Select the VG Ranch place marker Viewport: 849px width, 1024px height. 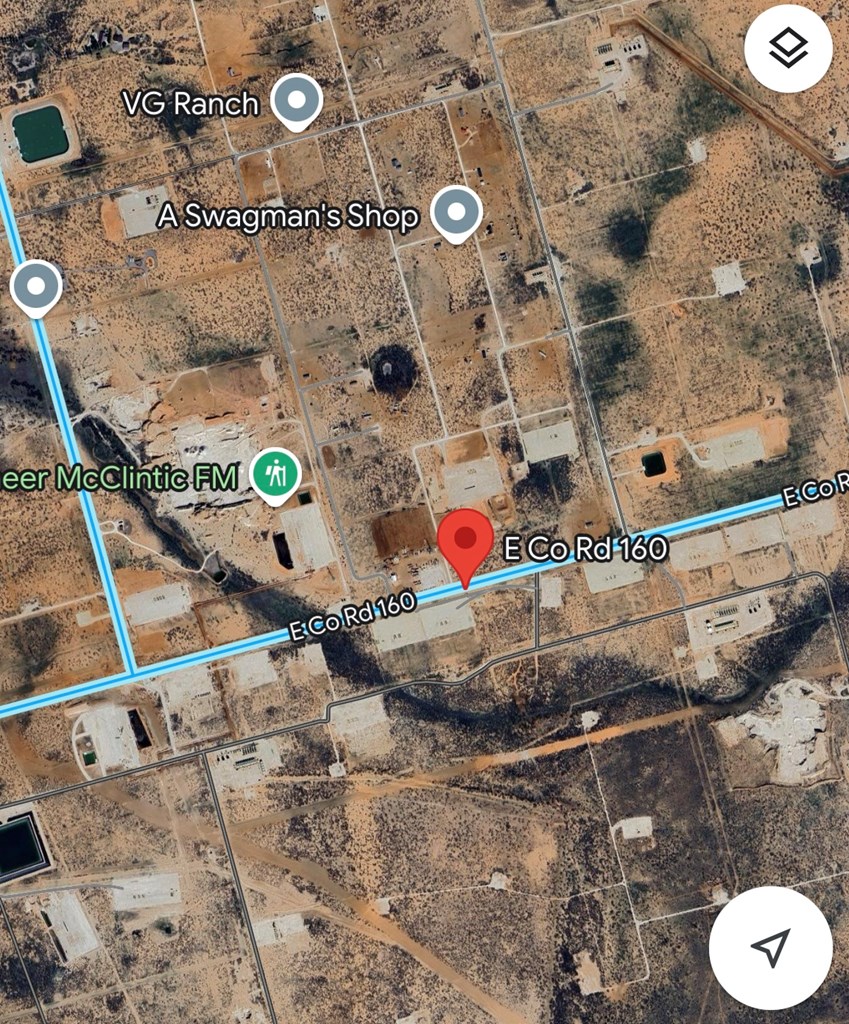click(x=297, y=101)
